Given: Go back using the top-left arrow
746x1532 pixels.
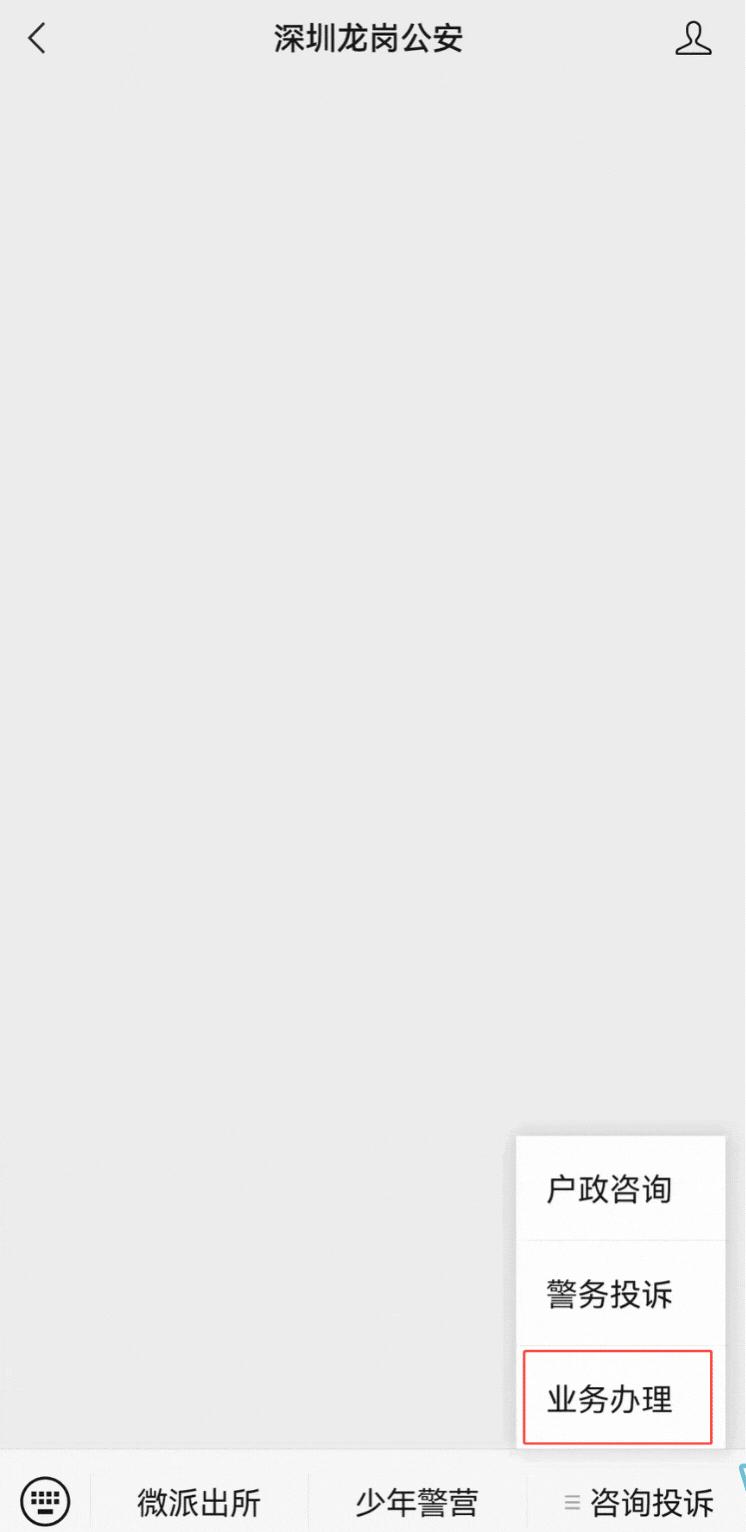Looking at the screenshot, I should (x=37, y=40).
